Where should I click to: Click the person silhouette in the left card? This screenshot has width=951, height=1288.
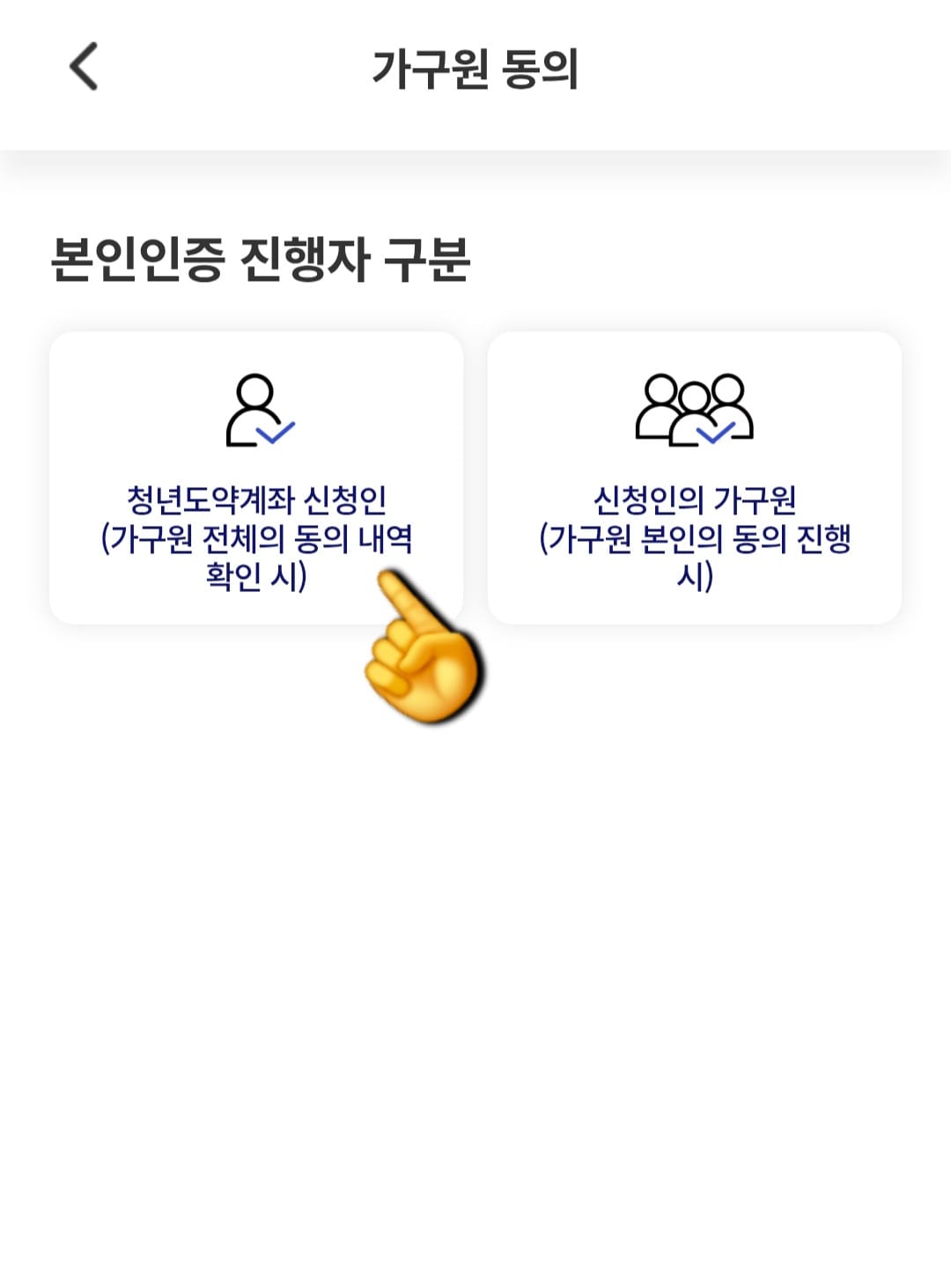(253, 403)
